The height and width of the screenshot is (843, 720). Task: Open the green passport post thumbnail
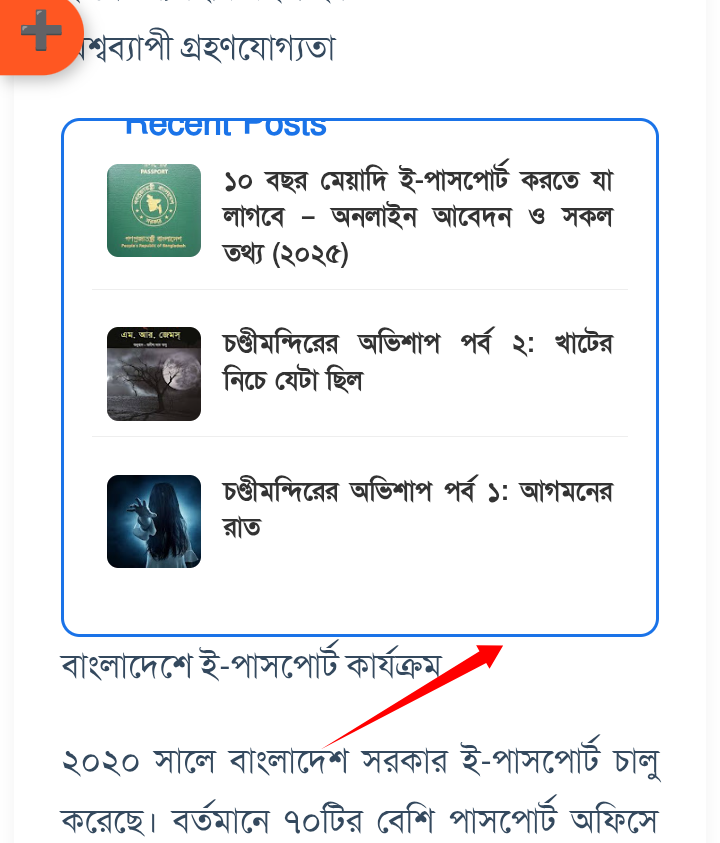click(154, 210)
